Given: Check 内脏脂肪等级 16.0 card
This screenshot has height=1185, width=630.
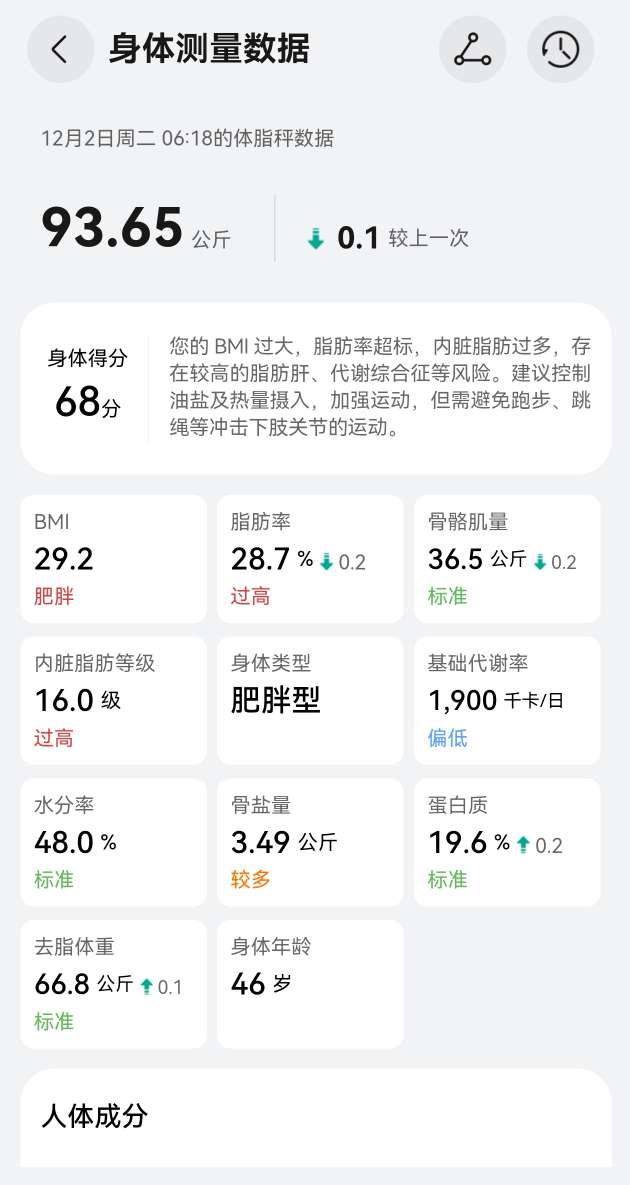Looking at the screenshot, I should pyautogui.click(x=113, y=700).
